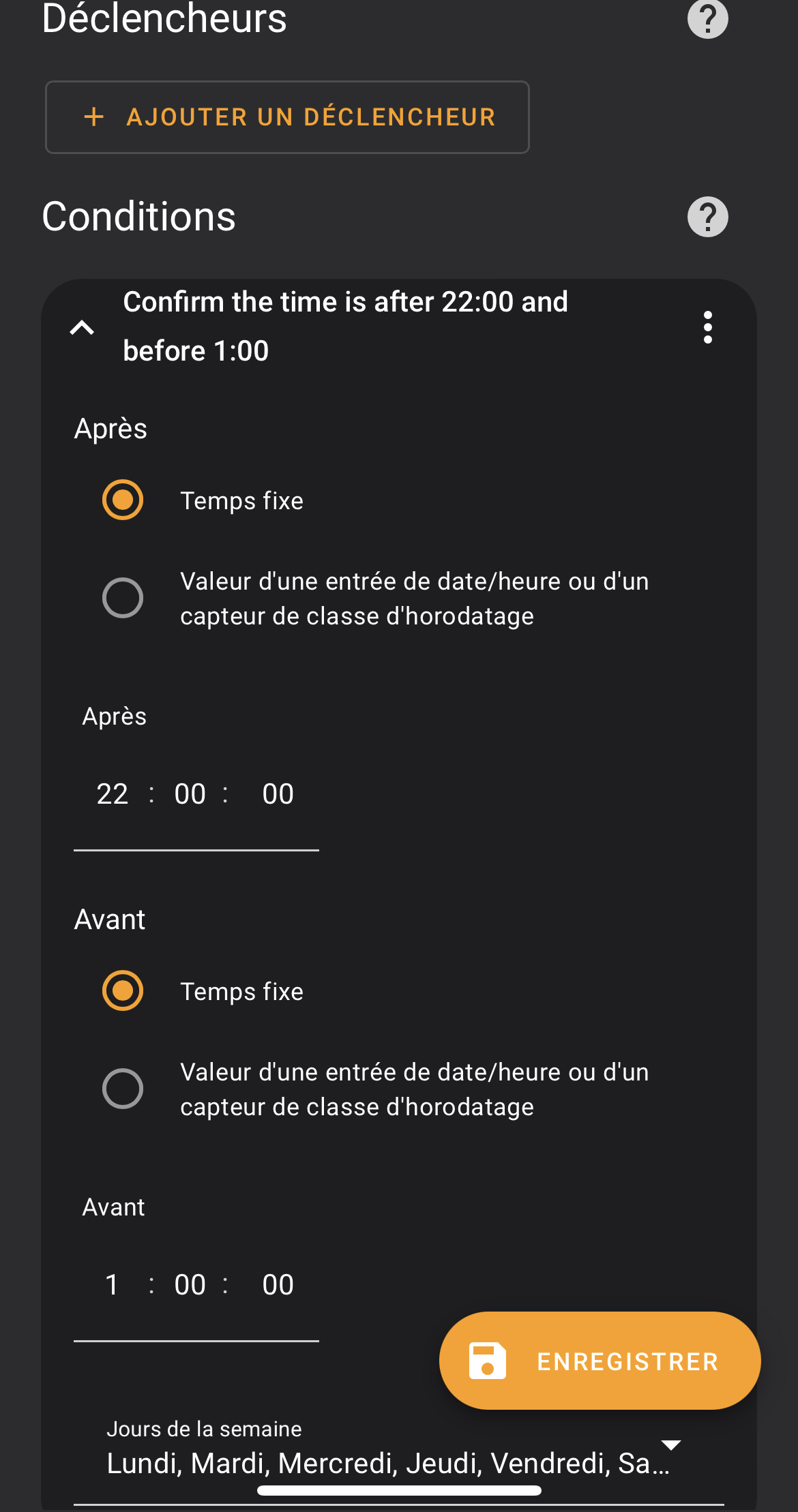Edit the Après hour field 22

[113, 794]
